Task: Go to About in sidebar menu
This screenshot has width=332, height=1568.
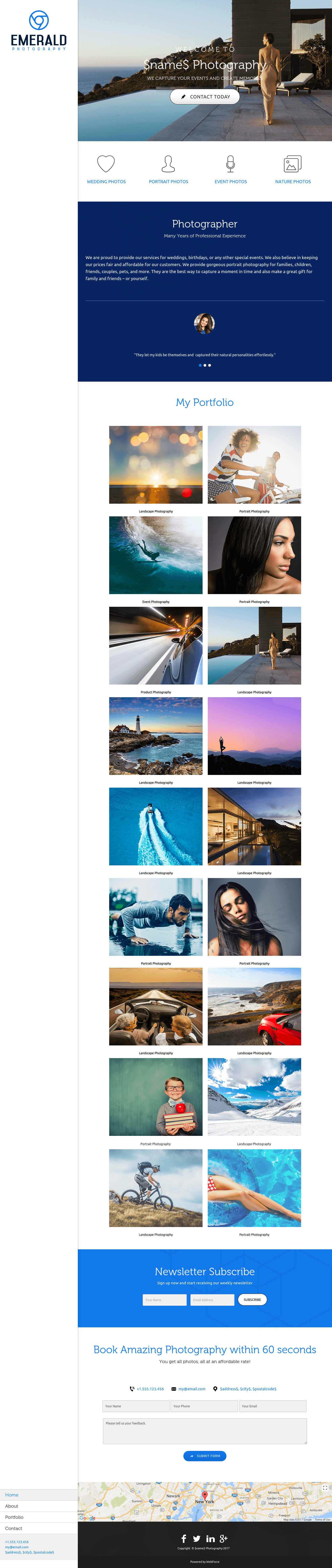Action: (x=12, y=1506)
